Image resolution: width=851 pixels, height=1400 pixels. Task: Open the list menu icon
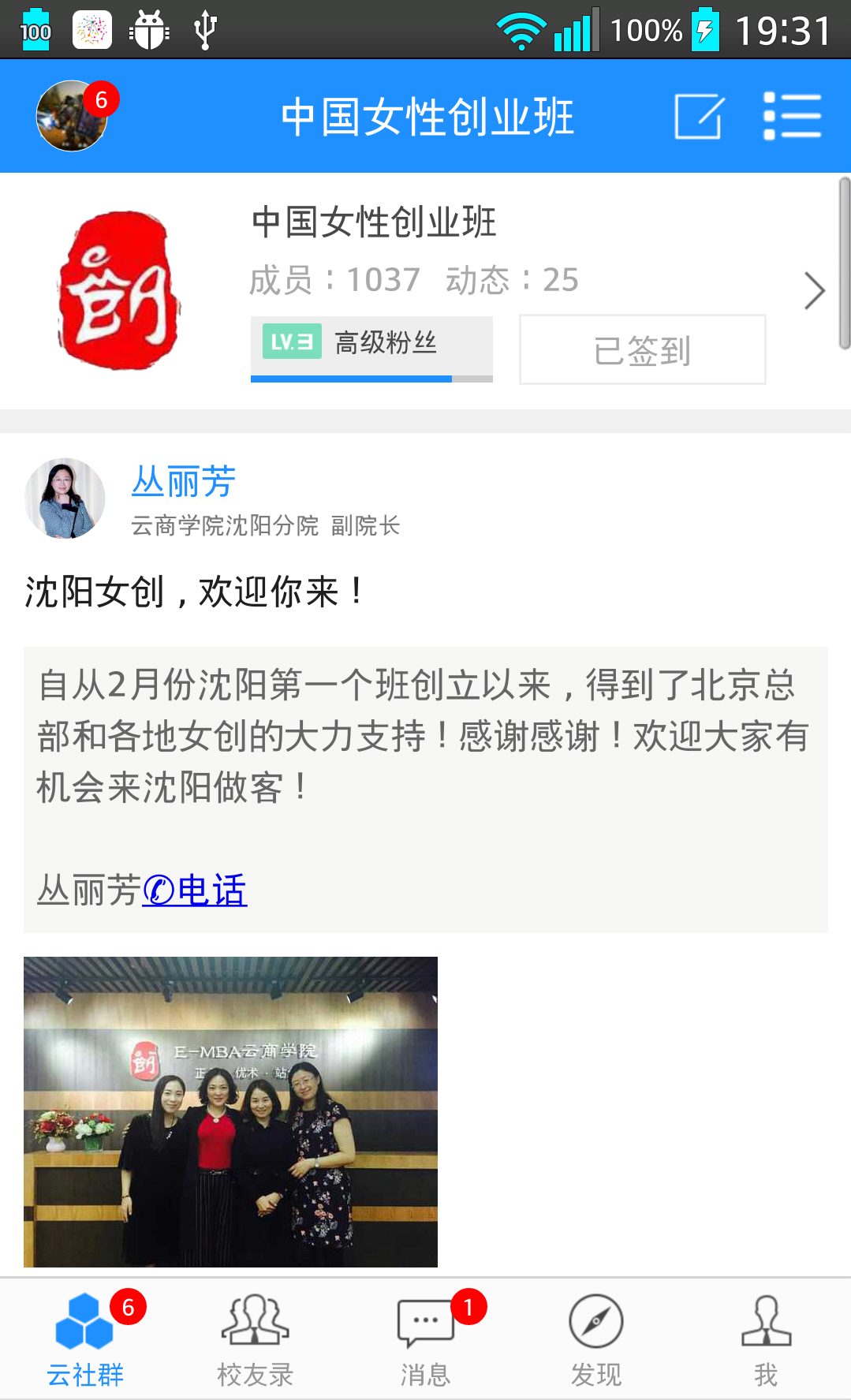[x=792, y=117]
